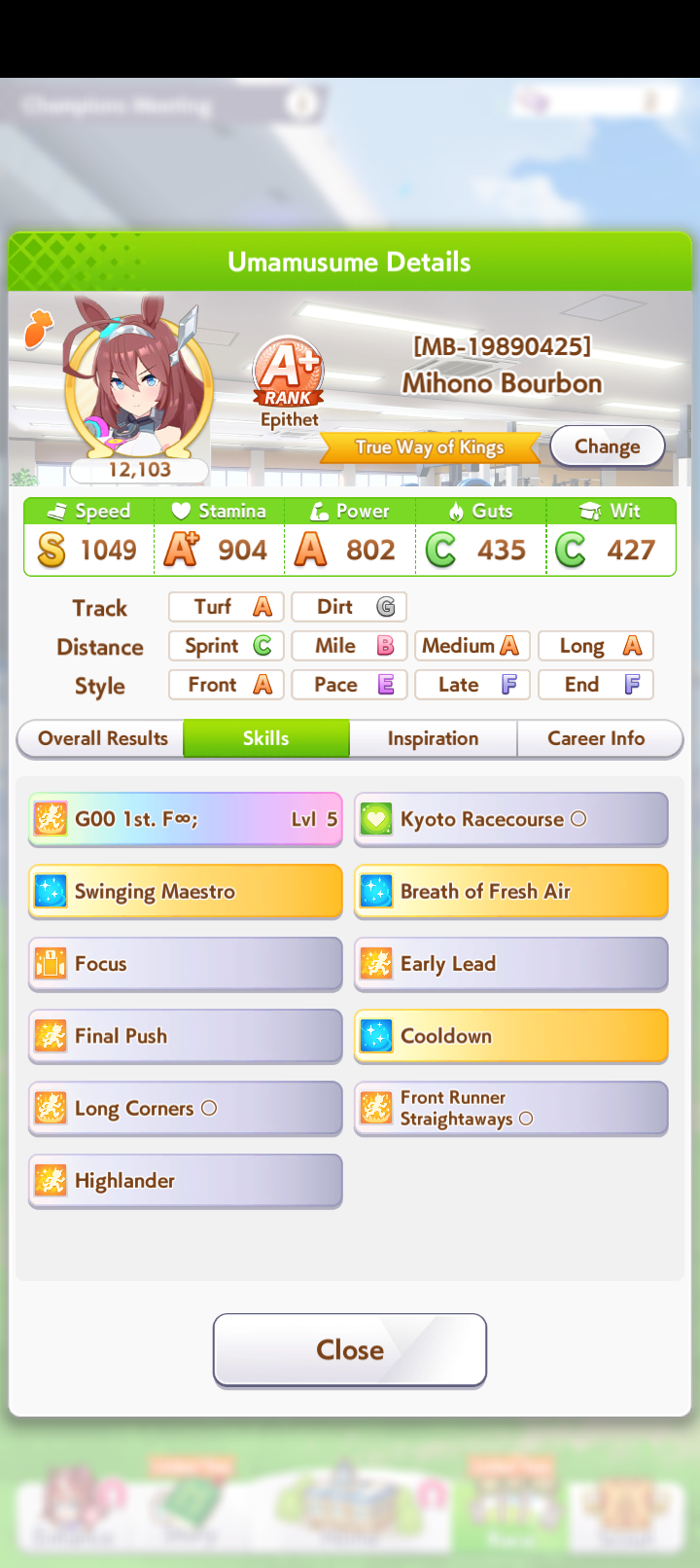Tap the Cooldown skill
The image size is (700, 1568).
(x=510, y=1036)
